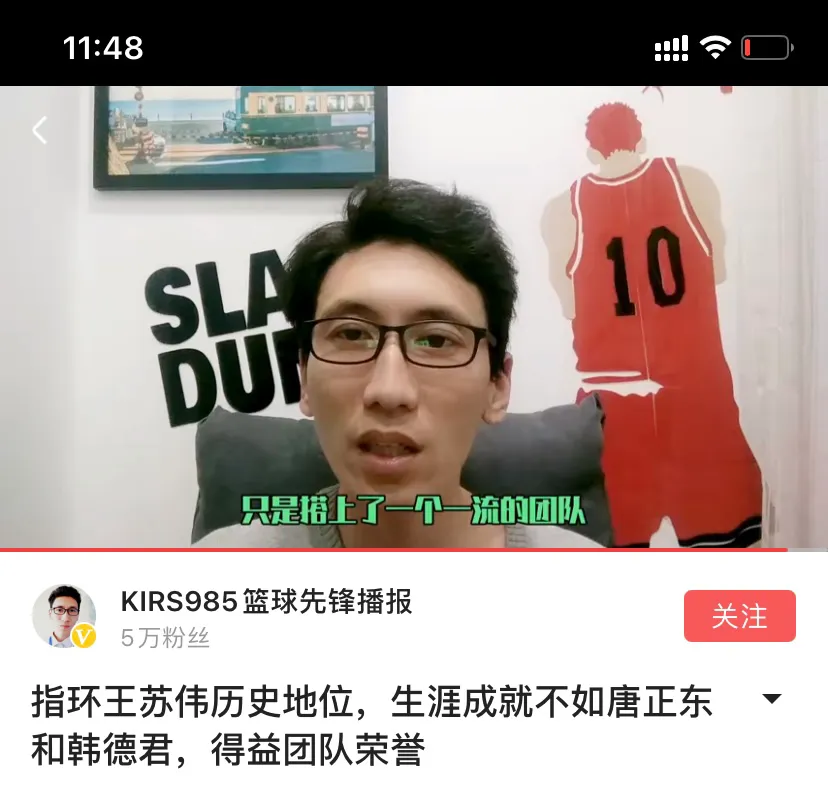
Task: Follow KIRS985 with the 关注 button
Action: coord(739,616)
